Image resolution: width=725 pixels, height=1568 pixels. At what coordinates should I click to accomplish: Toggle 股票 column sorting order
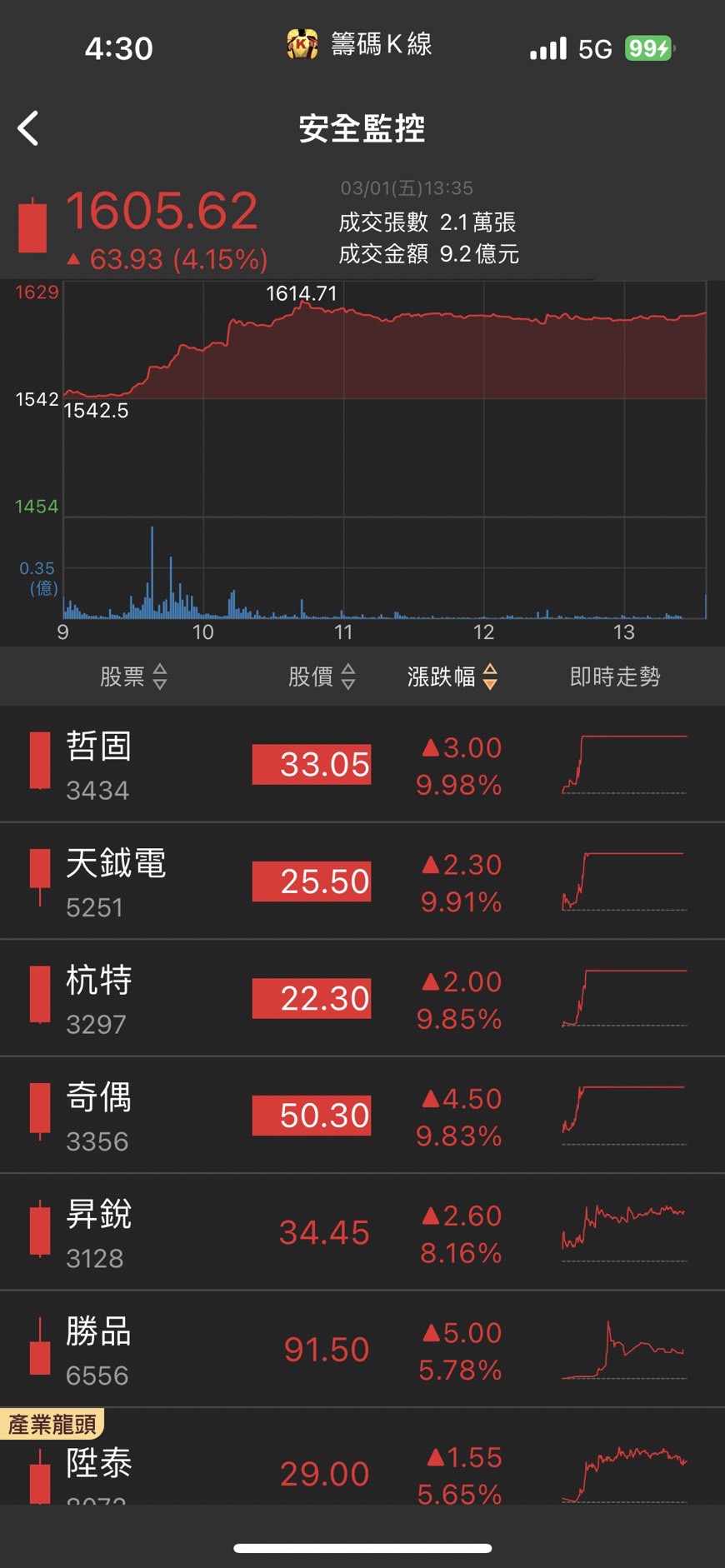click(x=133, y=677)
